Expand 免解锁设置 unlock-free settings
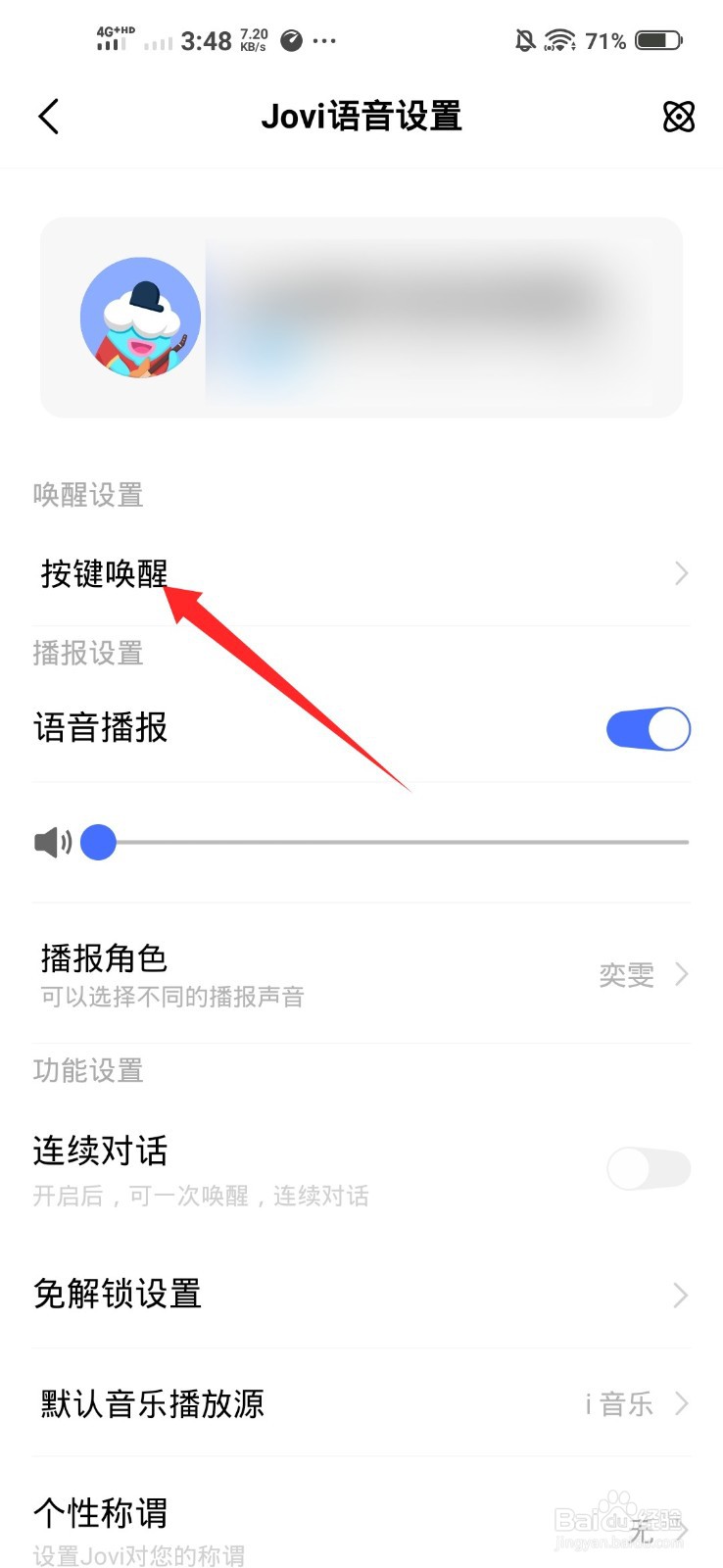Screen dimensions: 723x1568 click(361, 1294)
